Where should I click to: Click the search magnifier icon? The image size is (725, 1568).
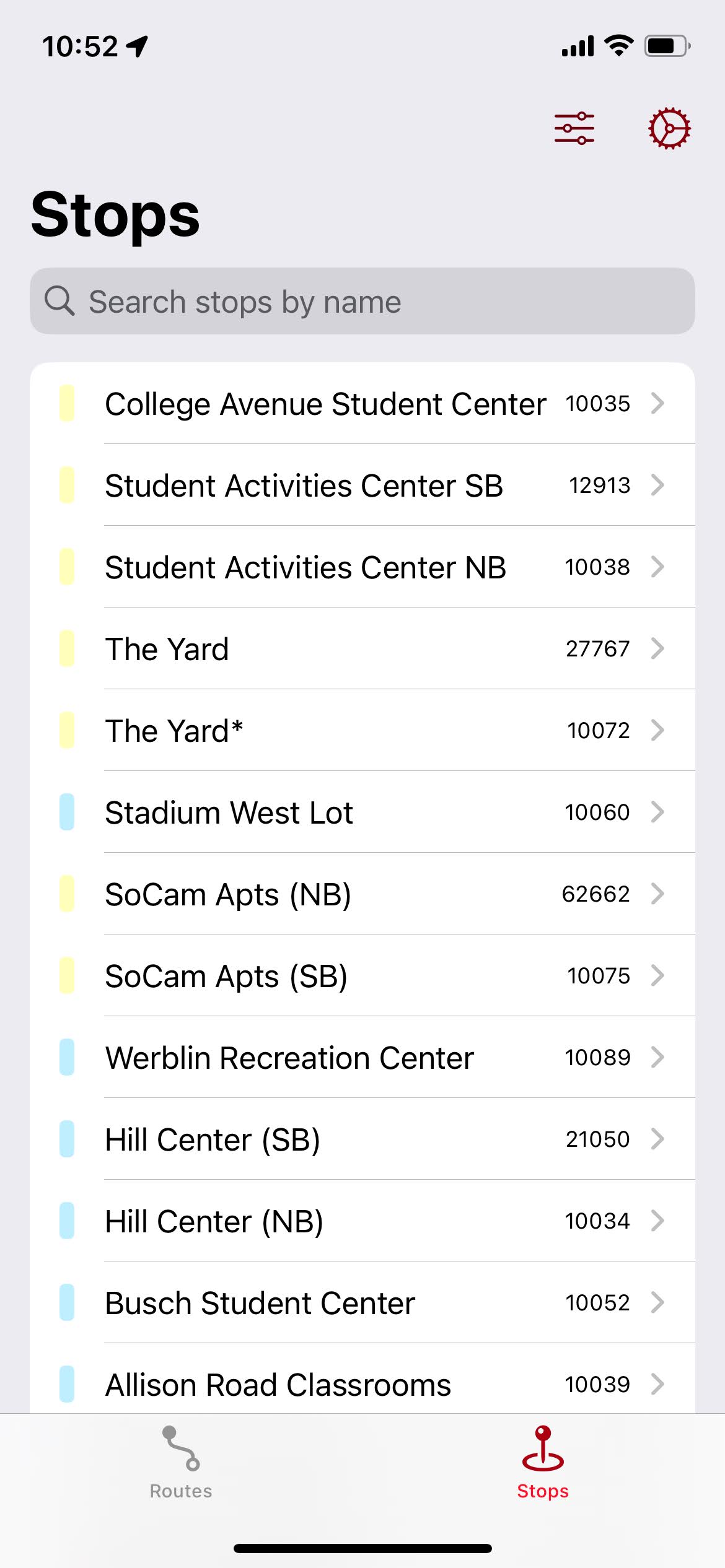pos(59,302)
